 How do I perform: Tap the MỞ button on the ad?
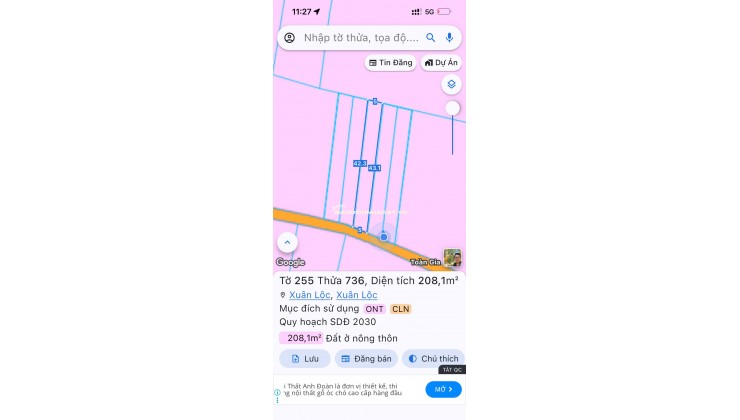[443, 389]
